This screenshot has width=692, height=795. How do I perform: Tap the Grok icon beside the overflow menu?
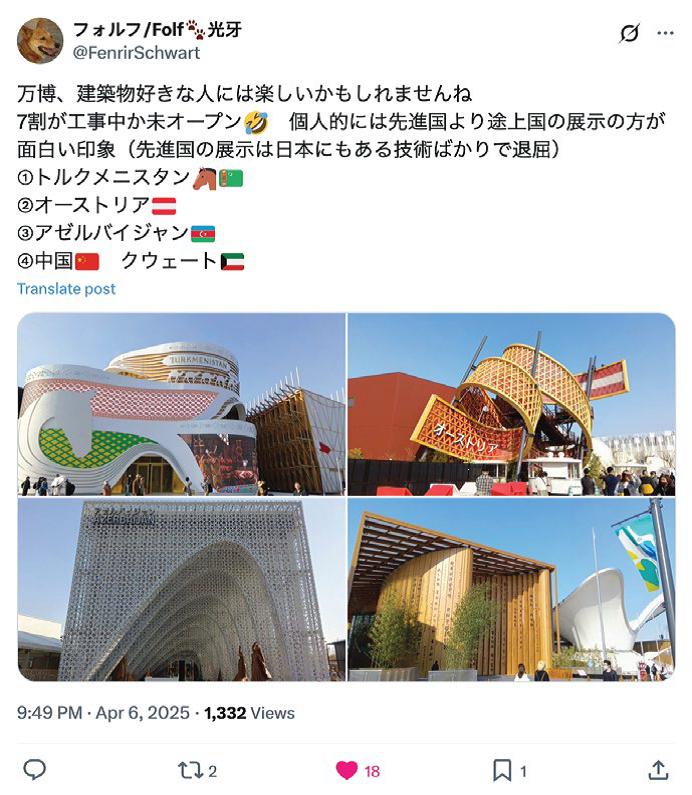tap(628, 34)
